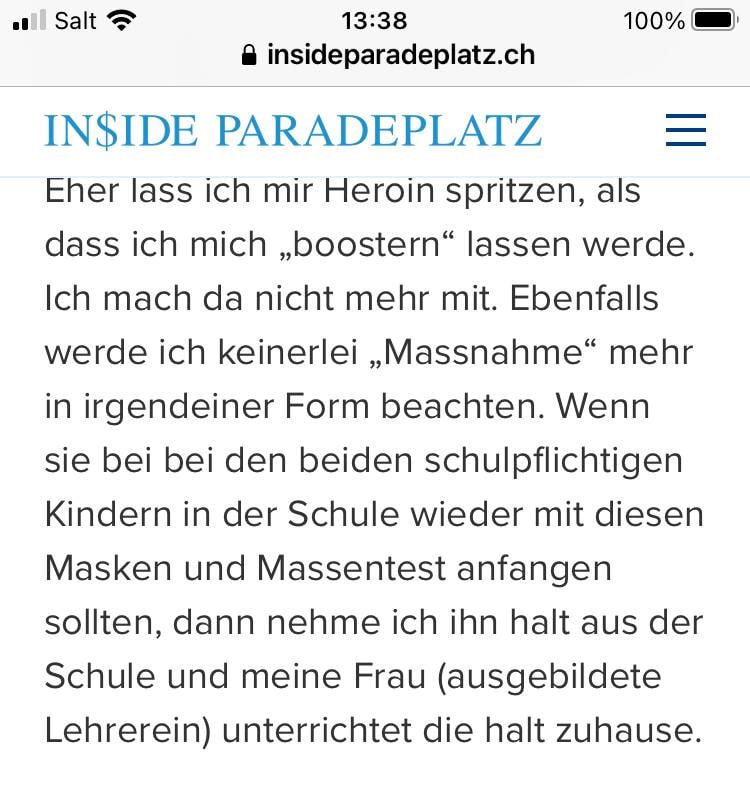Tap the Inside Paradeplatz logo to go home

tap(293, 130)
